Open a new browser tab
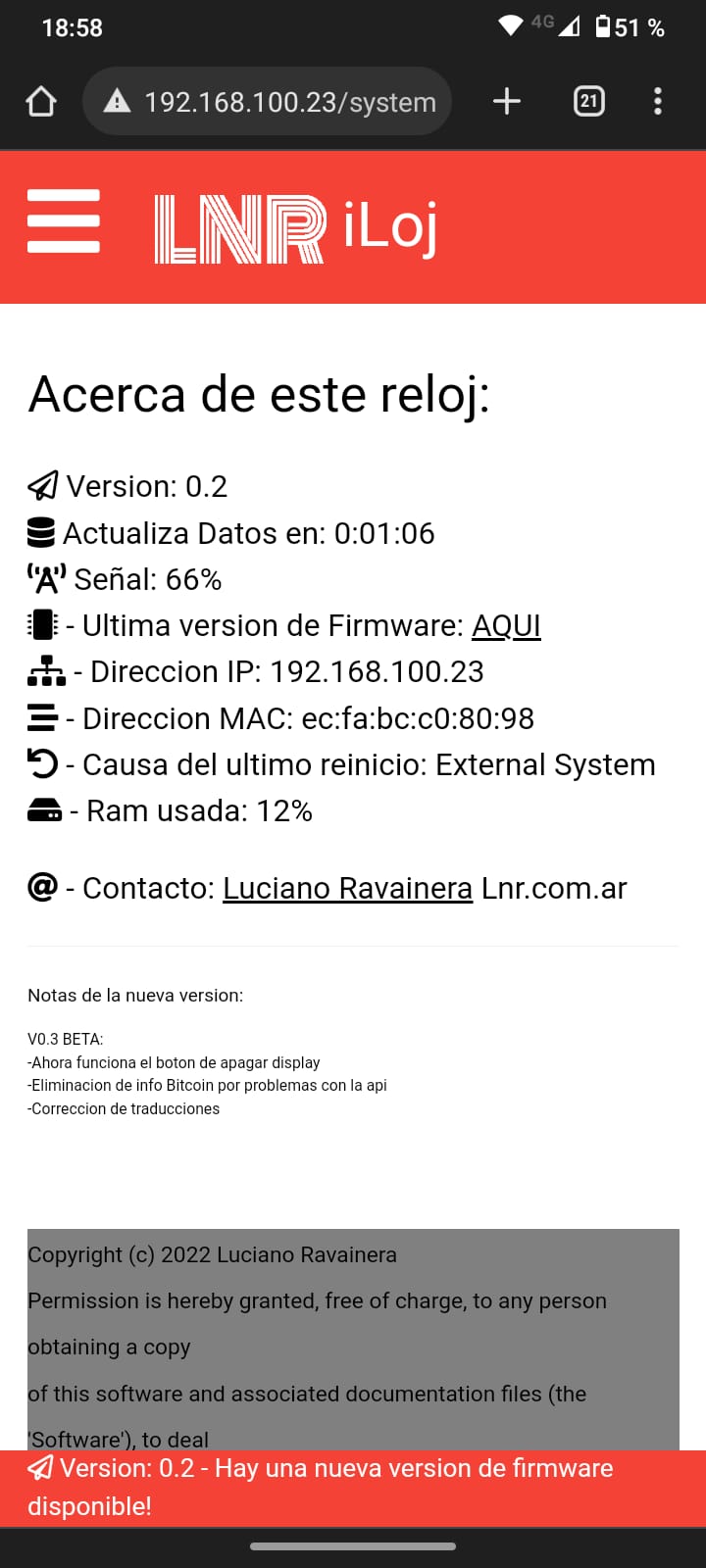The height and width of the screenshot is (1568, 706). coord(507,101)
